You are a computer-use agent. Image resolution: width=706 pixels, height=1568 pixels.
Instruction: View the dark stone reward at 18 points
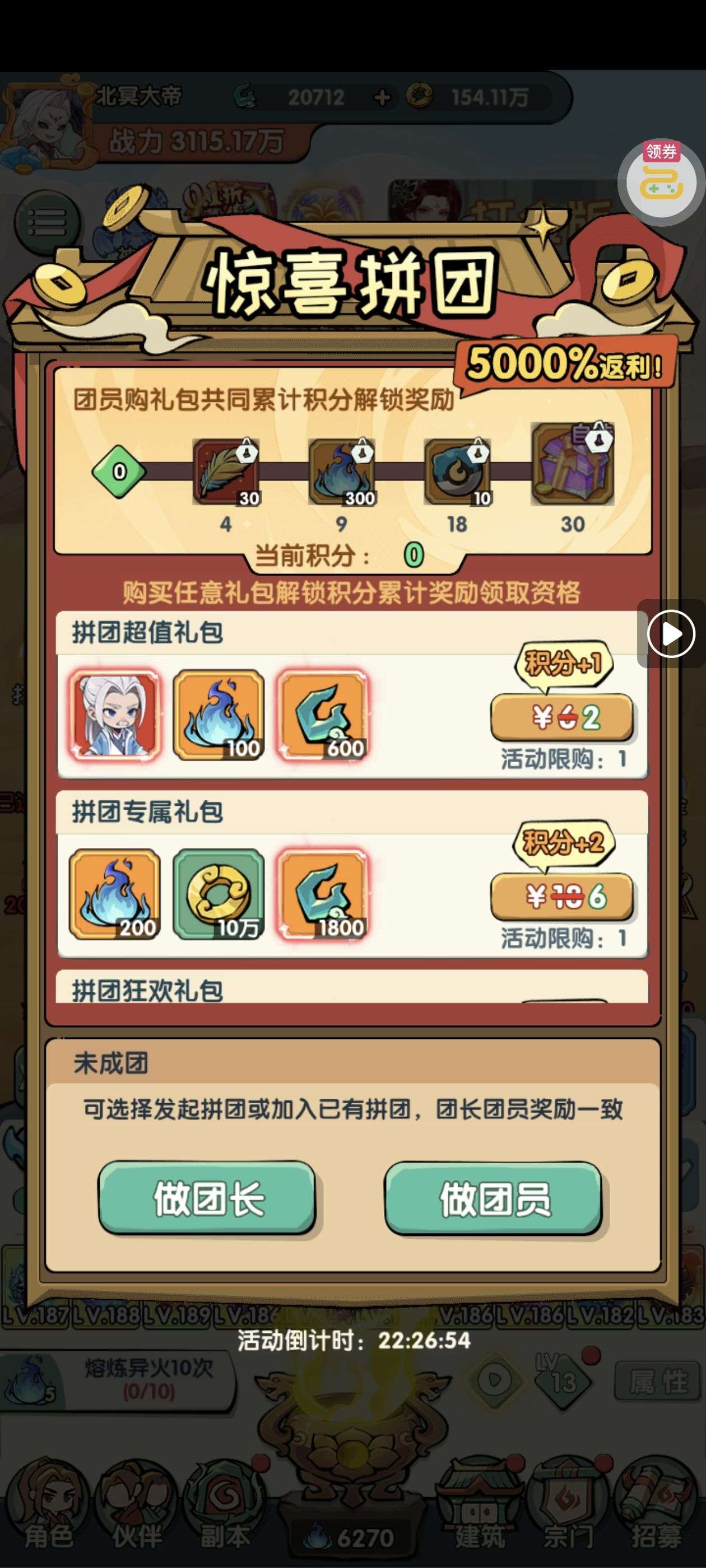point(457,472)
